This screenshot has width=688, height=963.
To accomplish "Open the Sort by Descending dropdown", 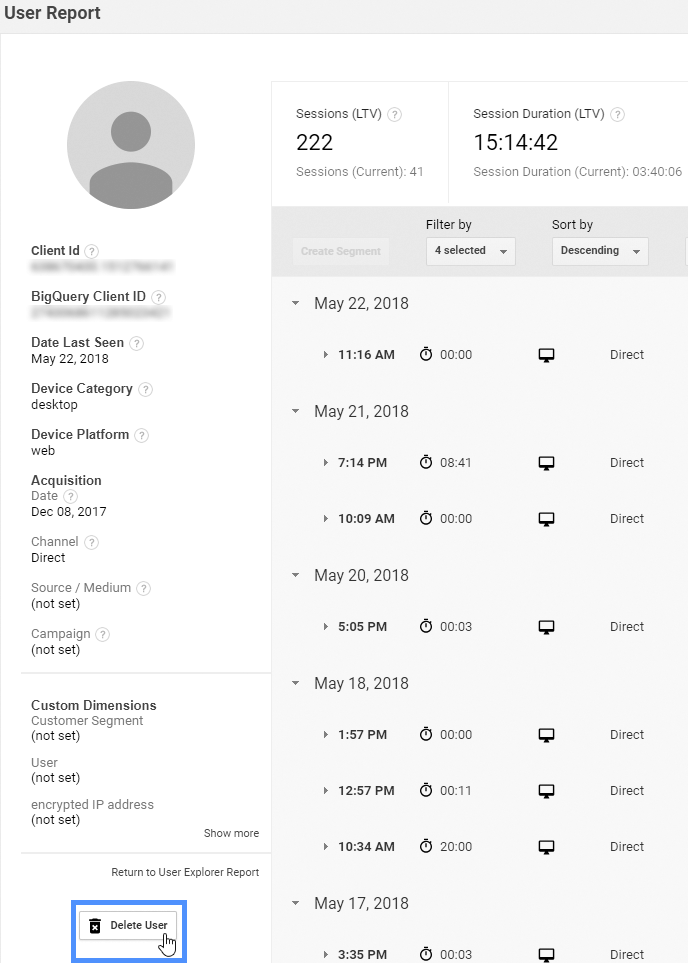I will tap(600, 251).
